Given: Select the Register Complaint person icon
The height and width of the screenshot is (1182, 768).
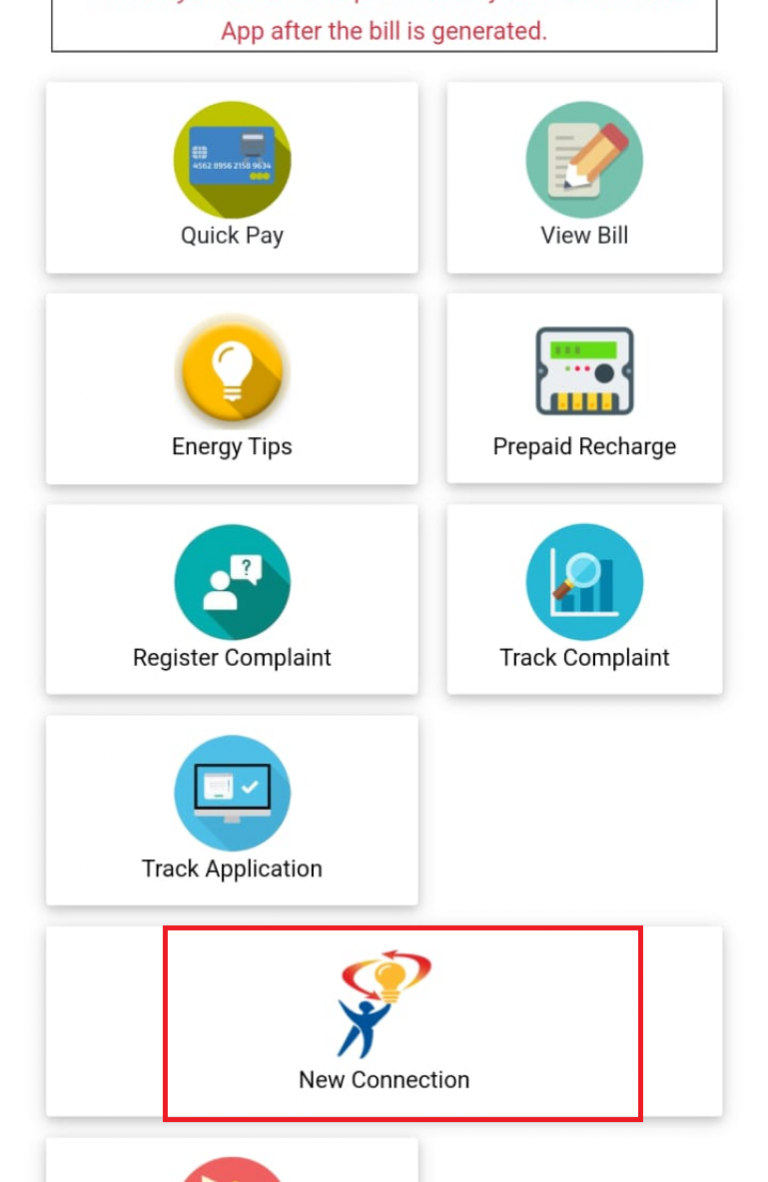Looking at the screenshot, I should click(x=232, y=581).
